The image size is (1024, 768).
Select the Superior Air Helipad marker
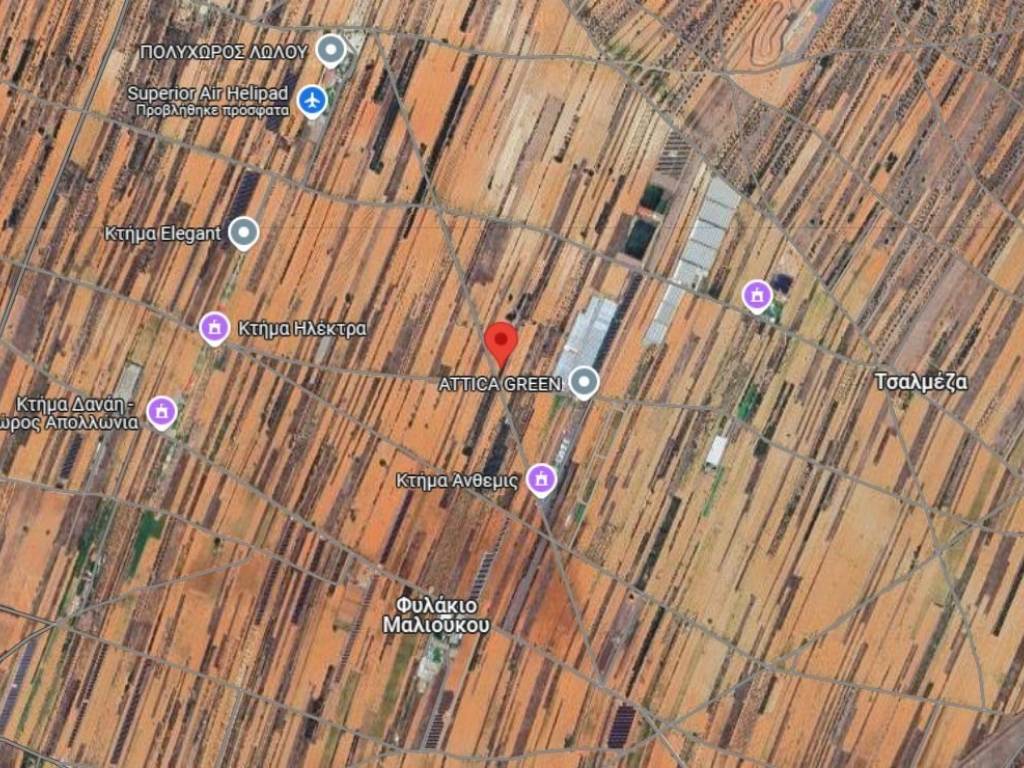(x=313, y=100)
